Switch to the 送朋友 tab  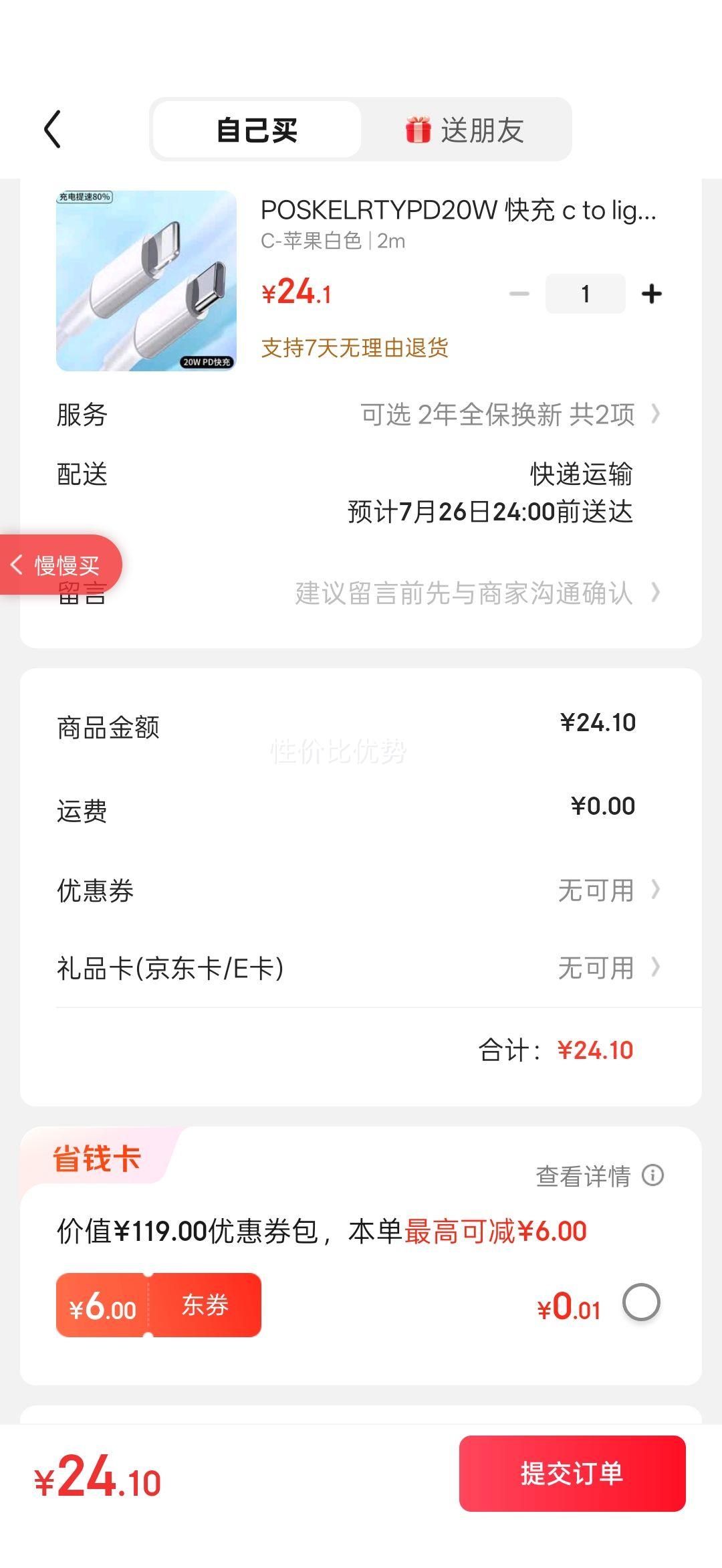pos(465,130)
